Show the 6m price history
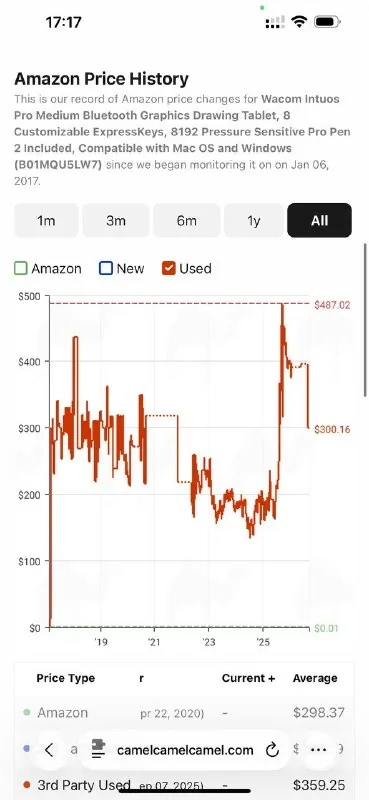The height and width of the screenshot is (800, 369). [186, 220]
